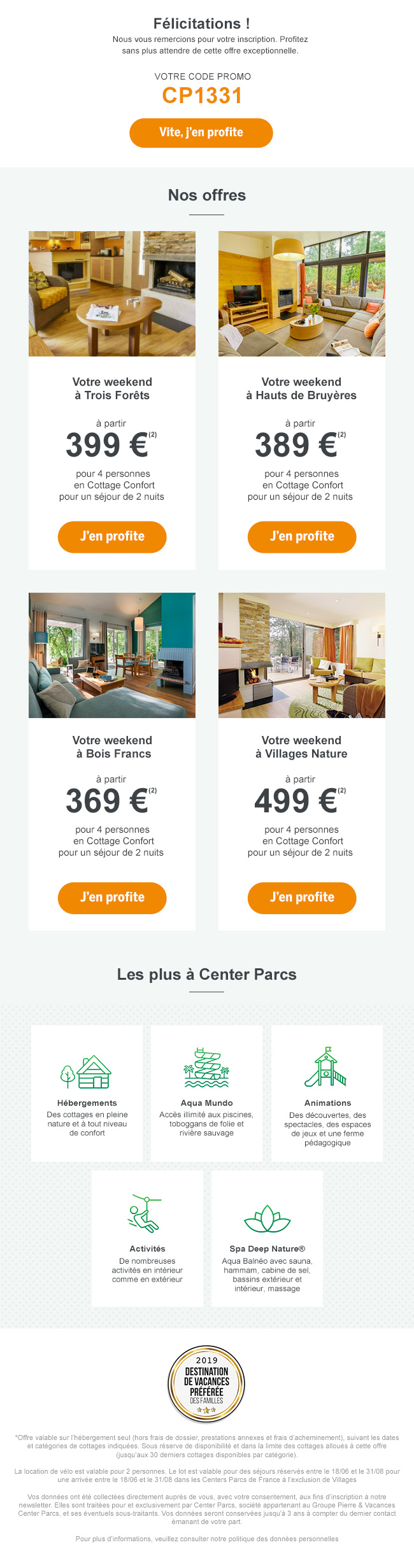Open the Hauts de Bruyères cottage photo
Screen dimensions: 414x1568
point(301,293)
